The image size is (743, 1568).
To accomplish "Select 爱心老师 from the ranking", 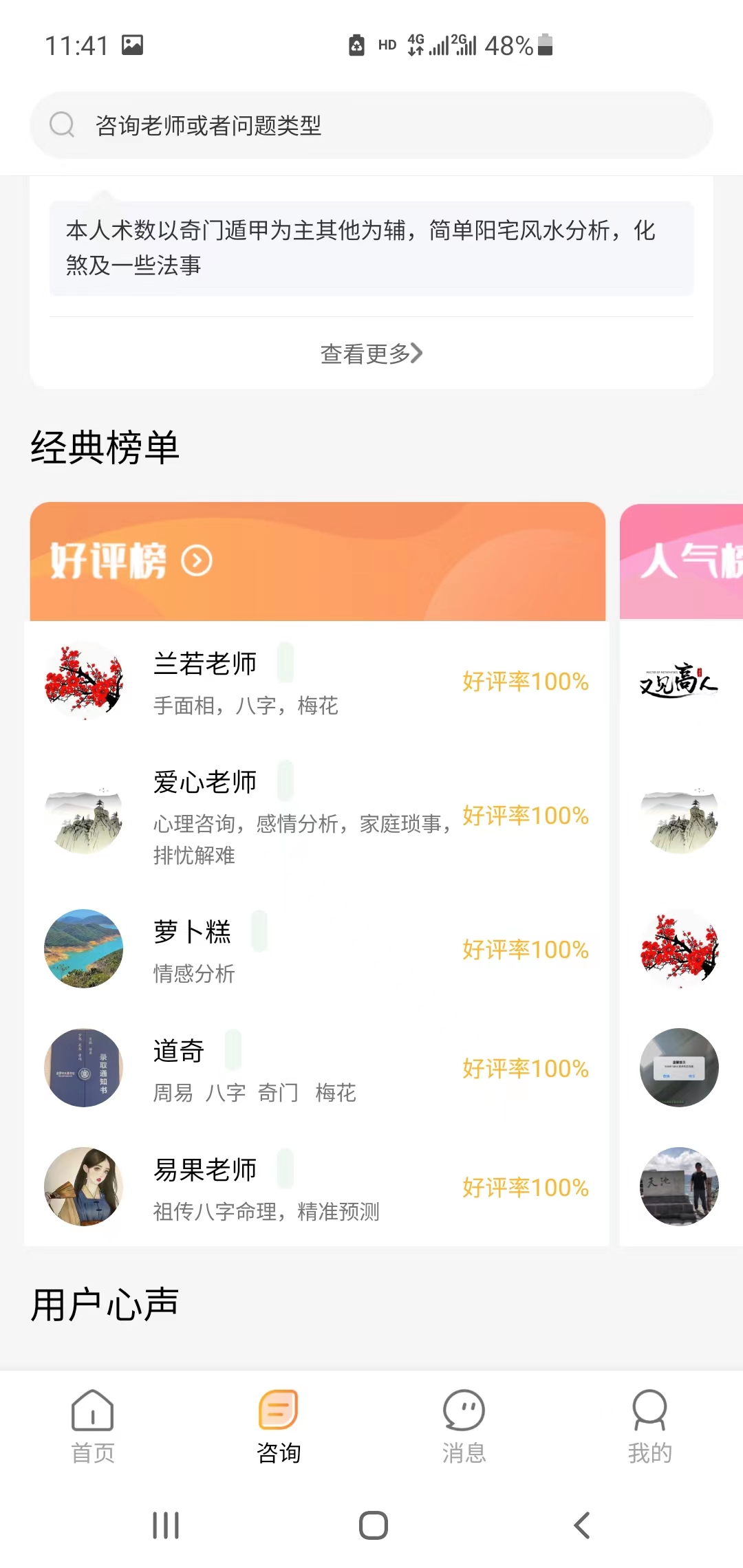I will pyautogui.click(x=316, y=816).
